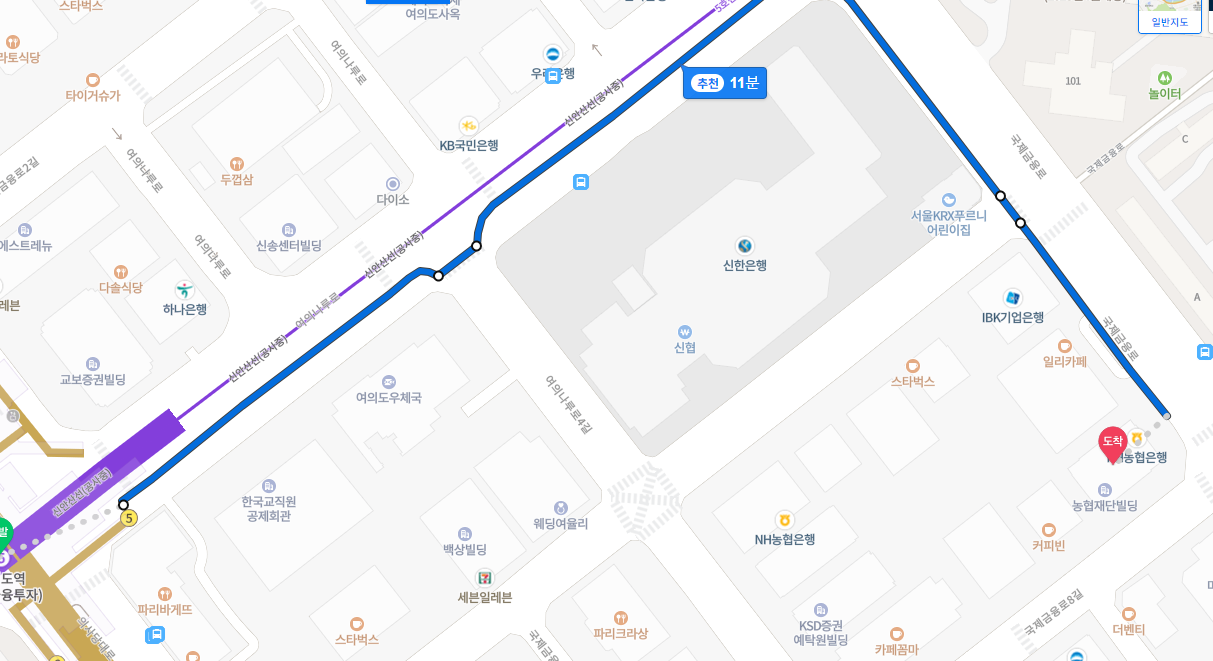
Task: Open the 신한은행 place marker
Action: click(744, 246)
